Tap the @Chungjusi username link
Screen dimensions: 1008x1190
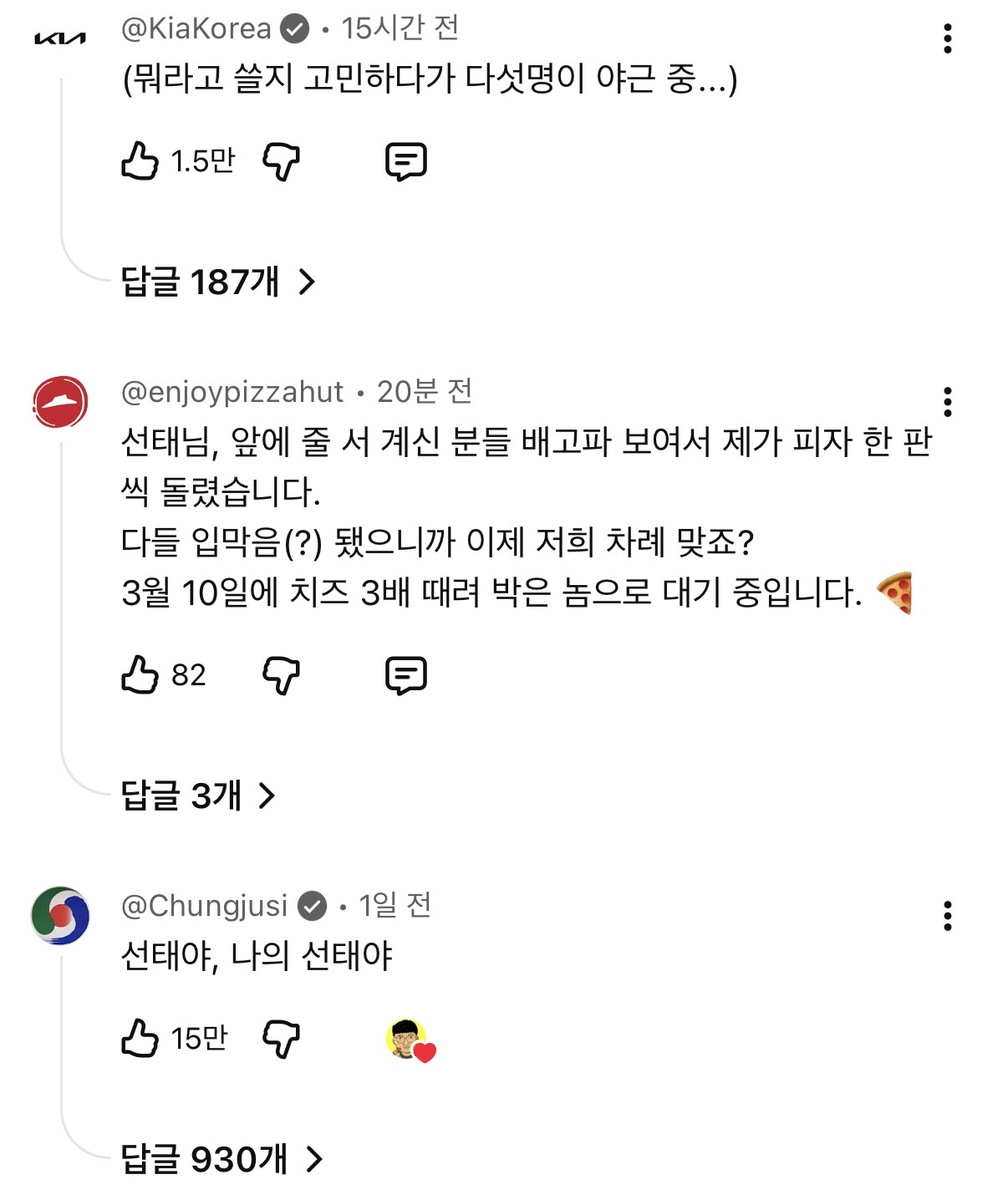(x=205, y=906)
